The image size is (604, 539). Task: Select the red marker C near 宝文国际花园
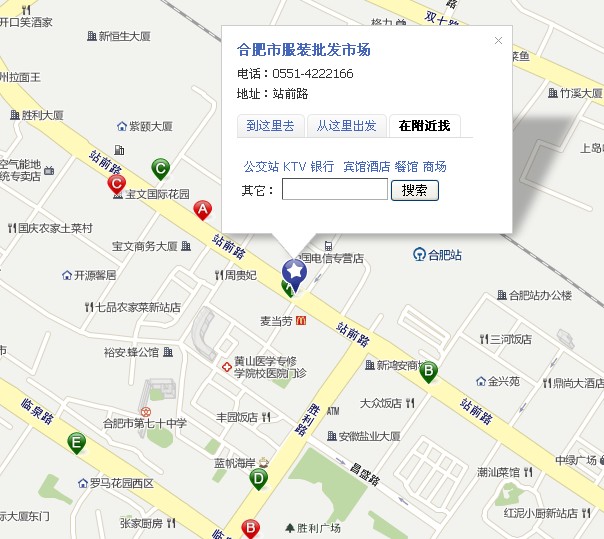(116, 183)
